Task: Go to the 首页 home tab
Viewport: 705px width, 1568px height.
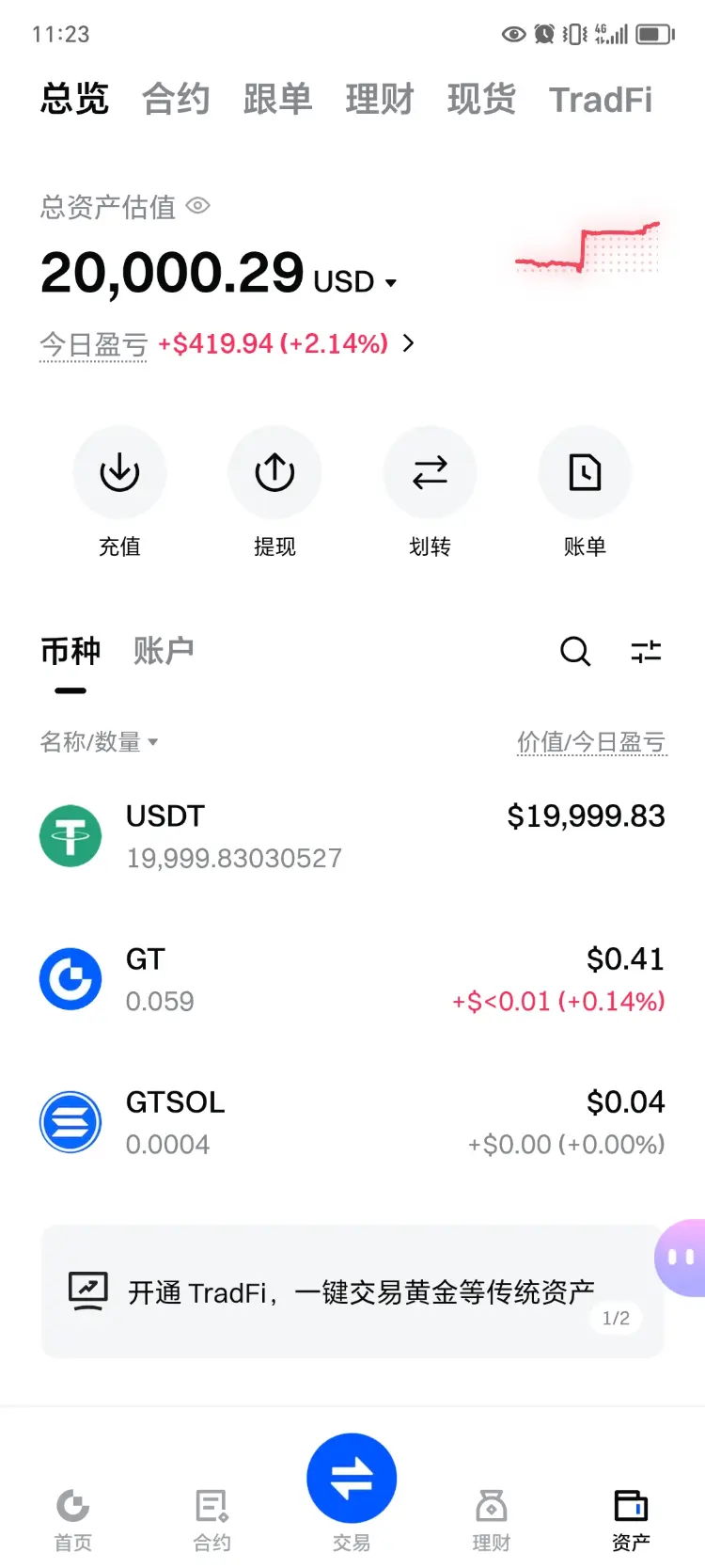Action: (x=72, y=1518)
